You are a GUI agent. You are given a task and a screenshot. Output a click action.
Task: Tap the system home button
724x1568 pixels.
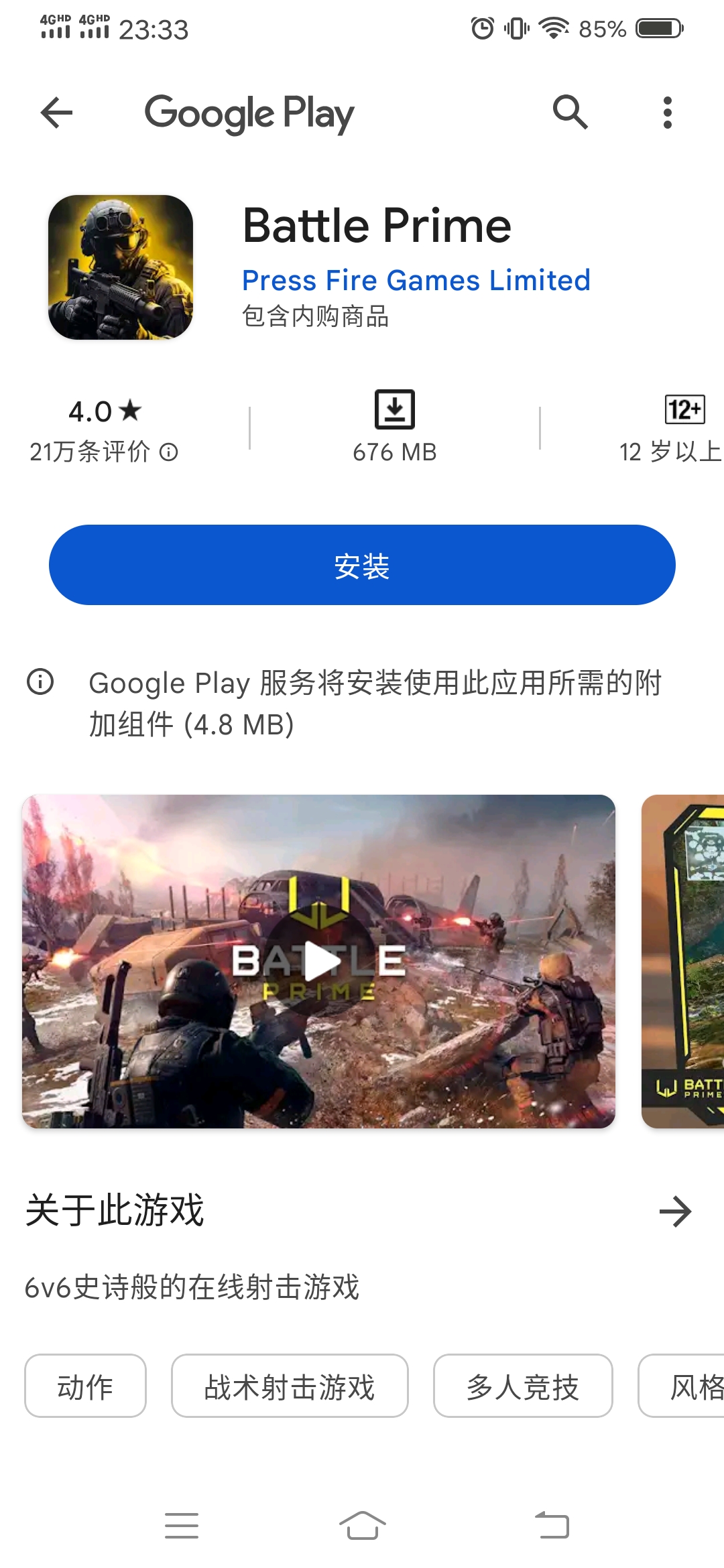pos(362,1526)
